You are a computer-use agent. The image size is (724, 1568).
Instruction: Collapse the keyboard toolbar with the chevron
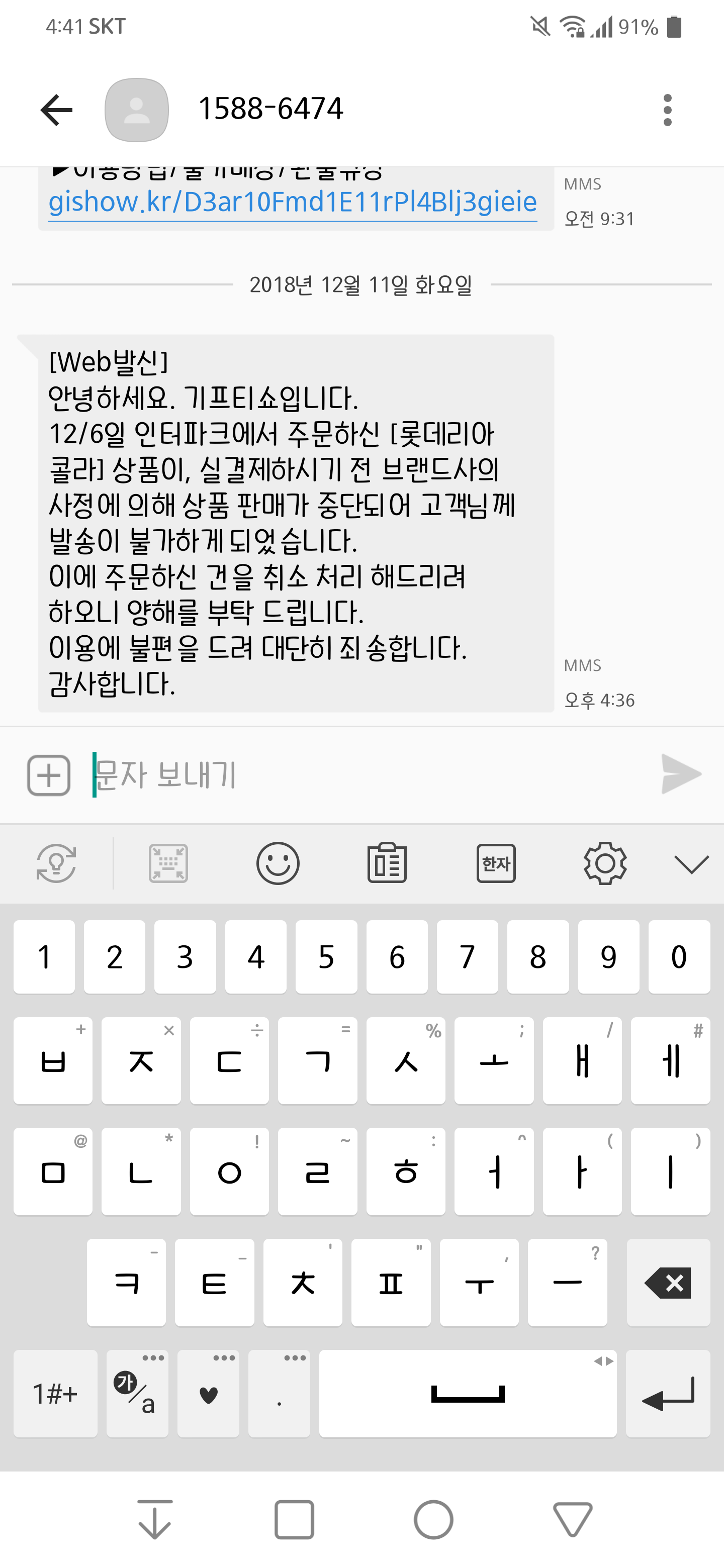[x=692, y=863]
